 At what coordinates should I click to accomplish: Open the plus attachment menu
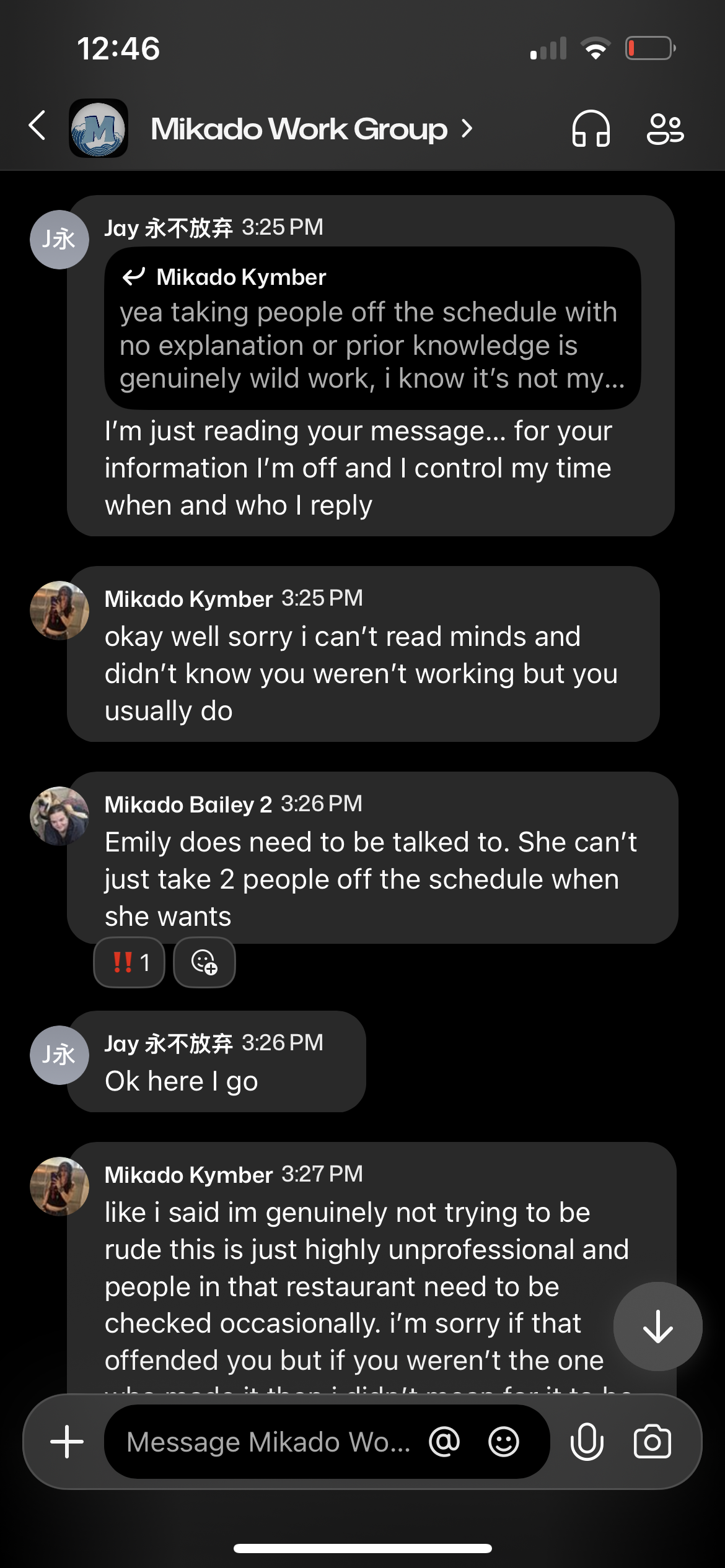click(67, 1442)
